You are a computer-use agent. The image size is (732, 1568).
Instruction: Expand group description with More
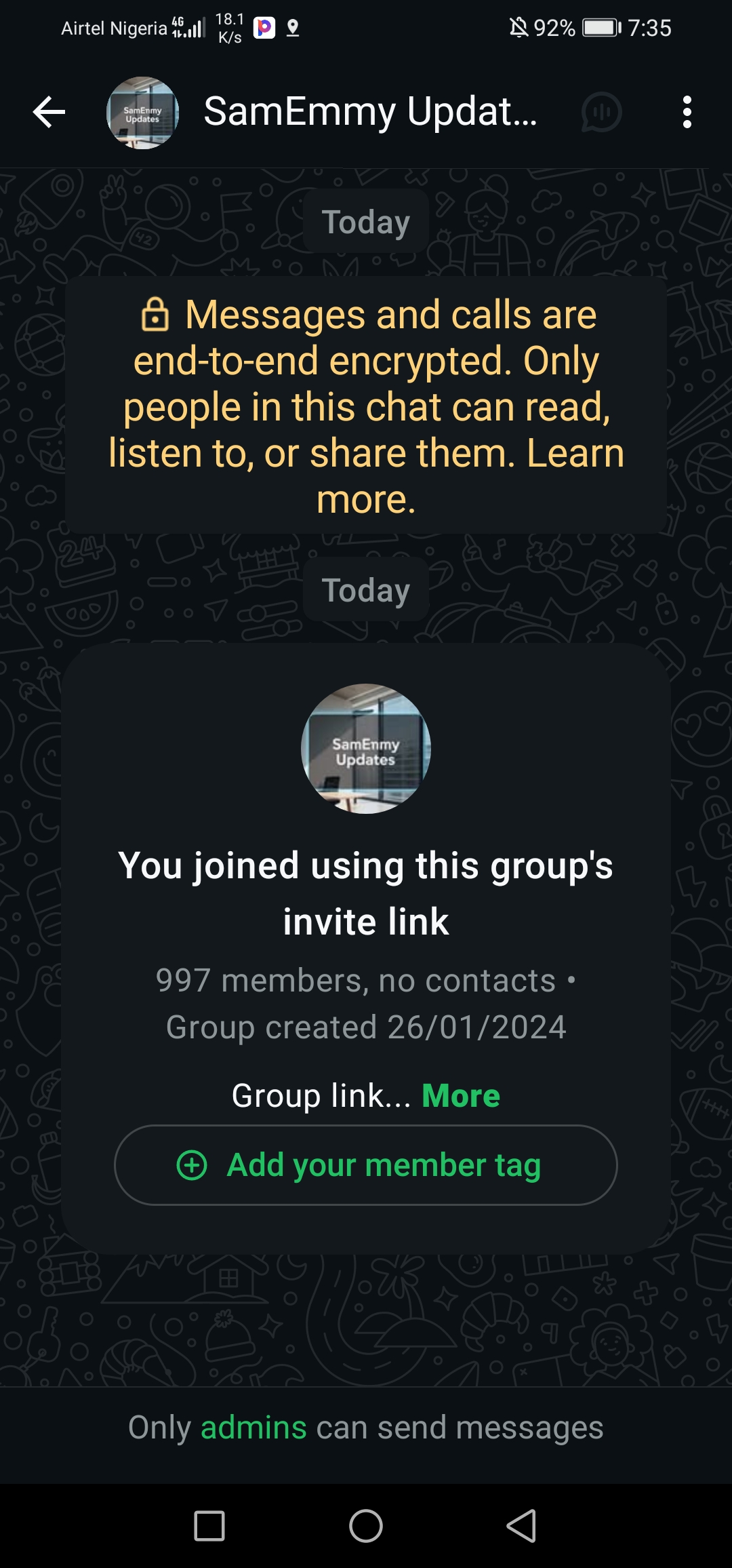[461, 1095]
